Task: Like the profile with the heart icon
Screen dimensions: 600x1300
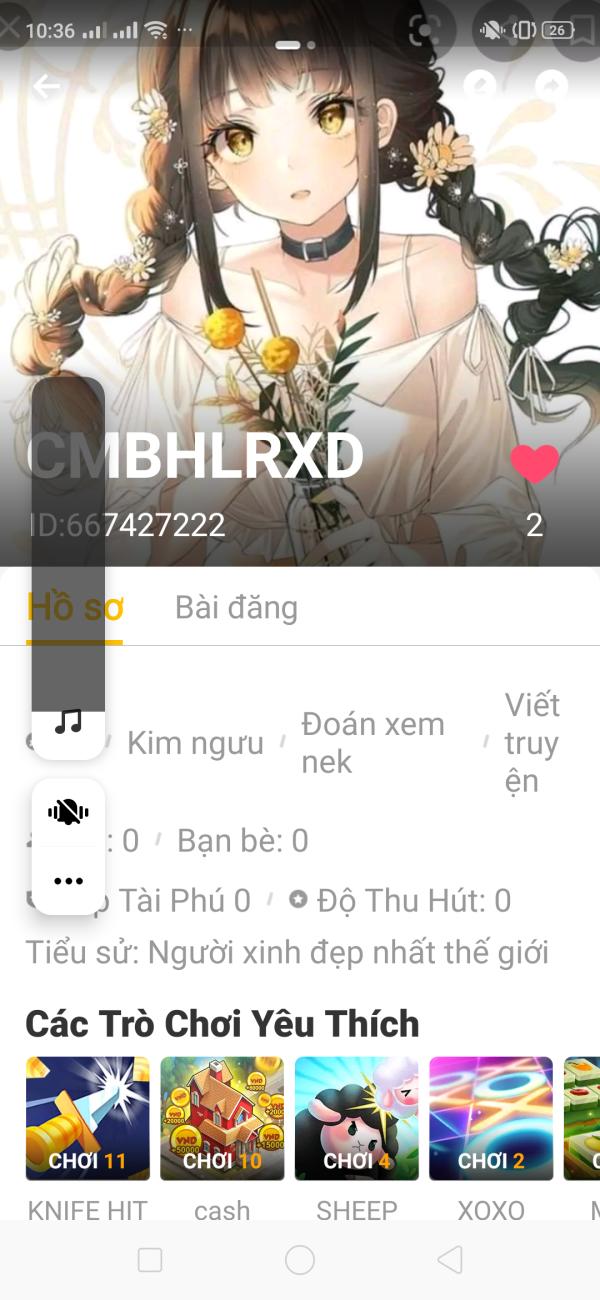Action: click(x=534, y=464)
